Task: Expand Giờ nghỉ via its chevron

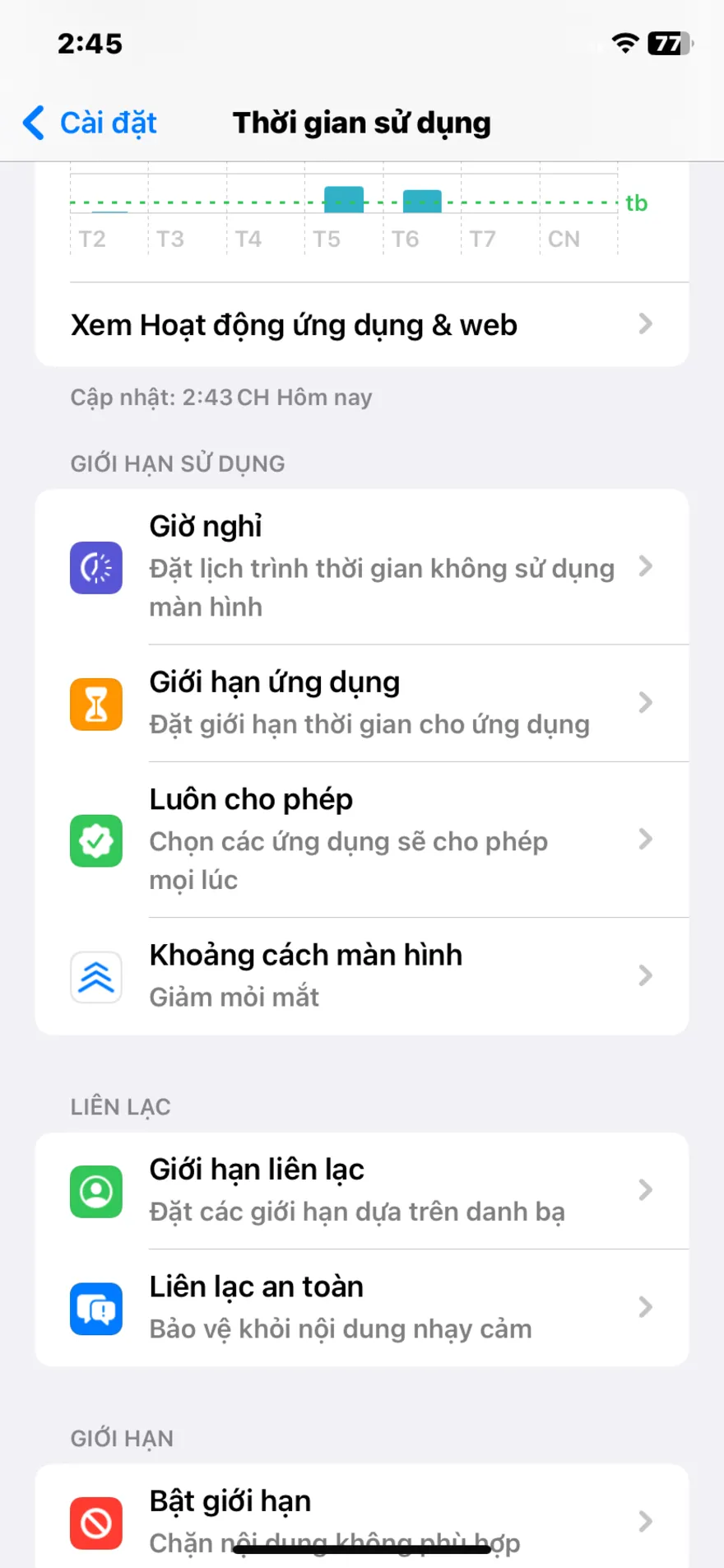Action: (x=646, y=567)
